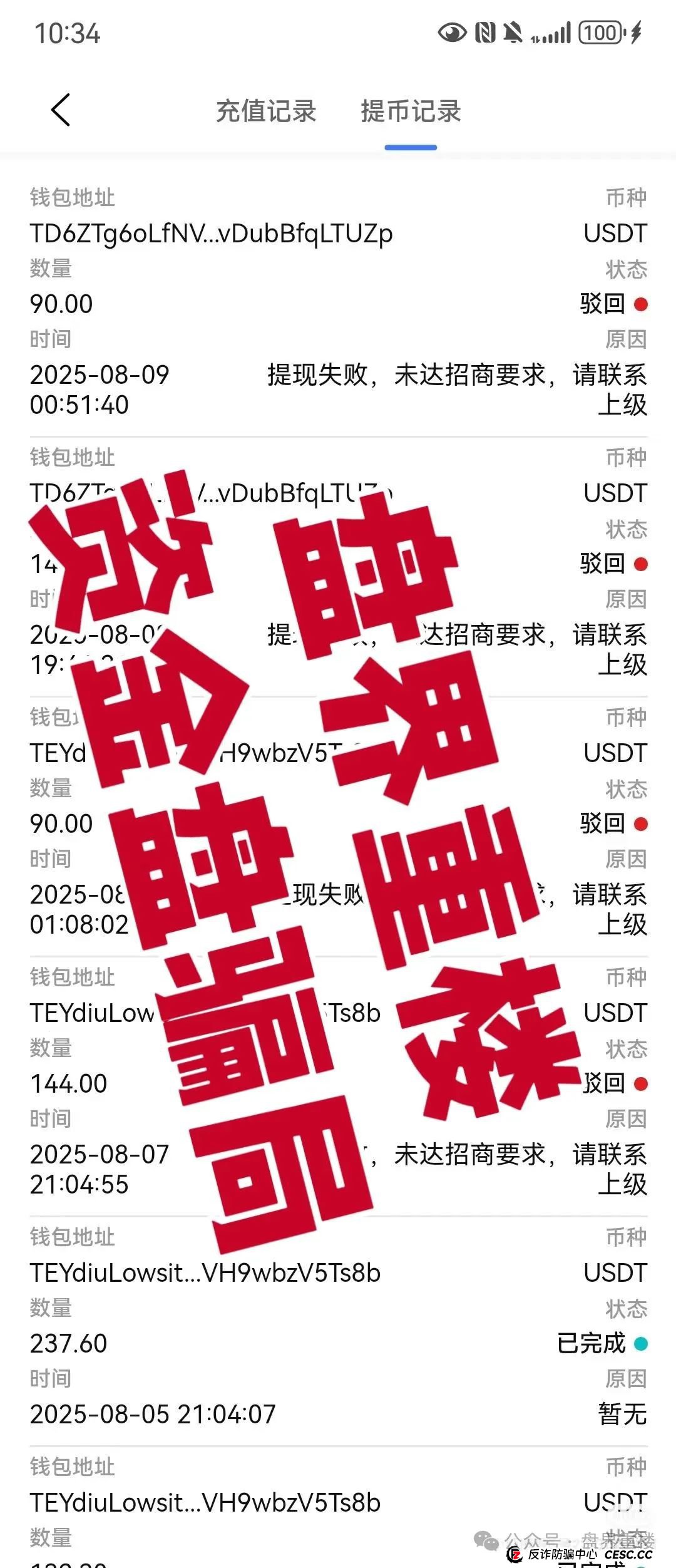Open wallet address TD6ZTg6oLfNV...vDubBfqLTUZp
This screenshot has height=1568, width=676.
click(x=212, y=235)
